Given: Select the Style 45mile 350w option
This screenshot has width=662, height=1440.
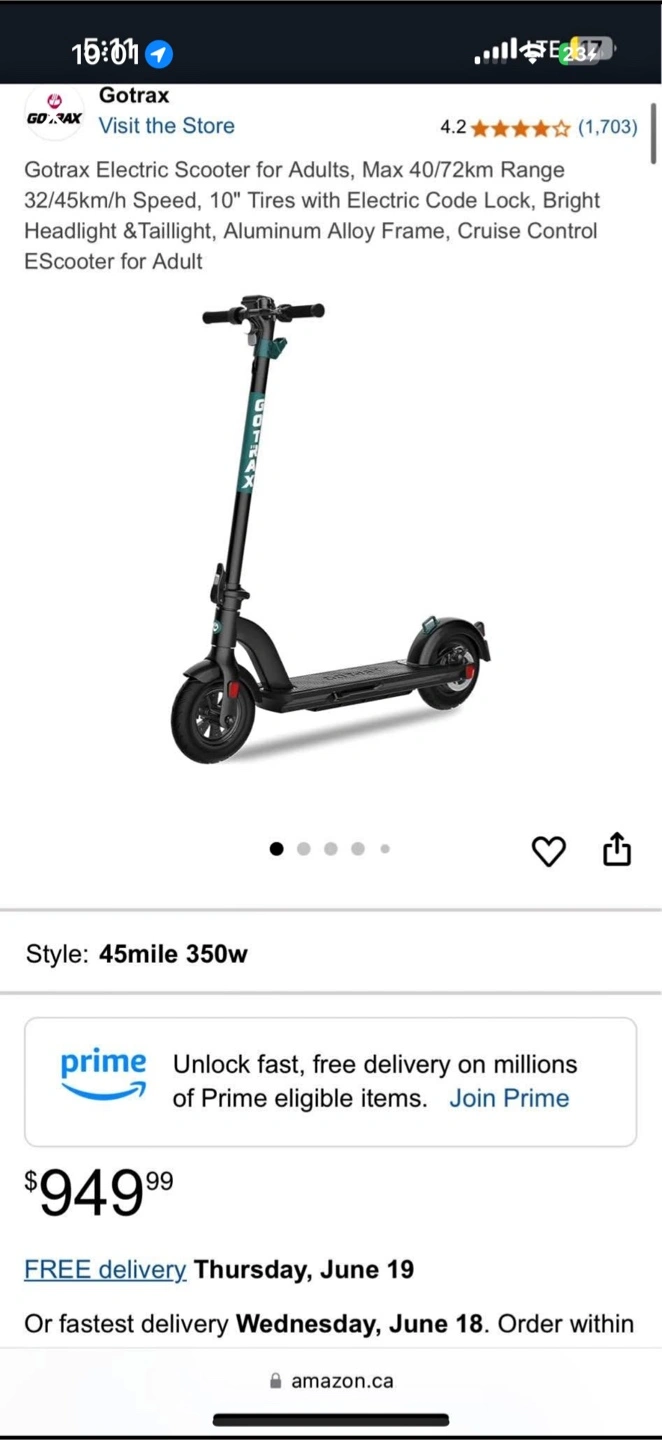Looking at the screenshot, I should (172, 954).
